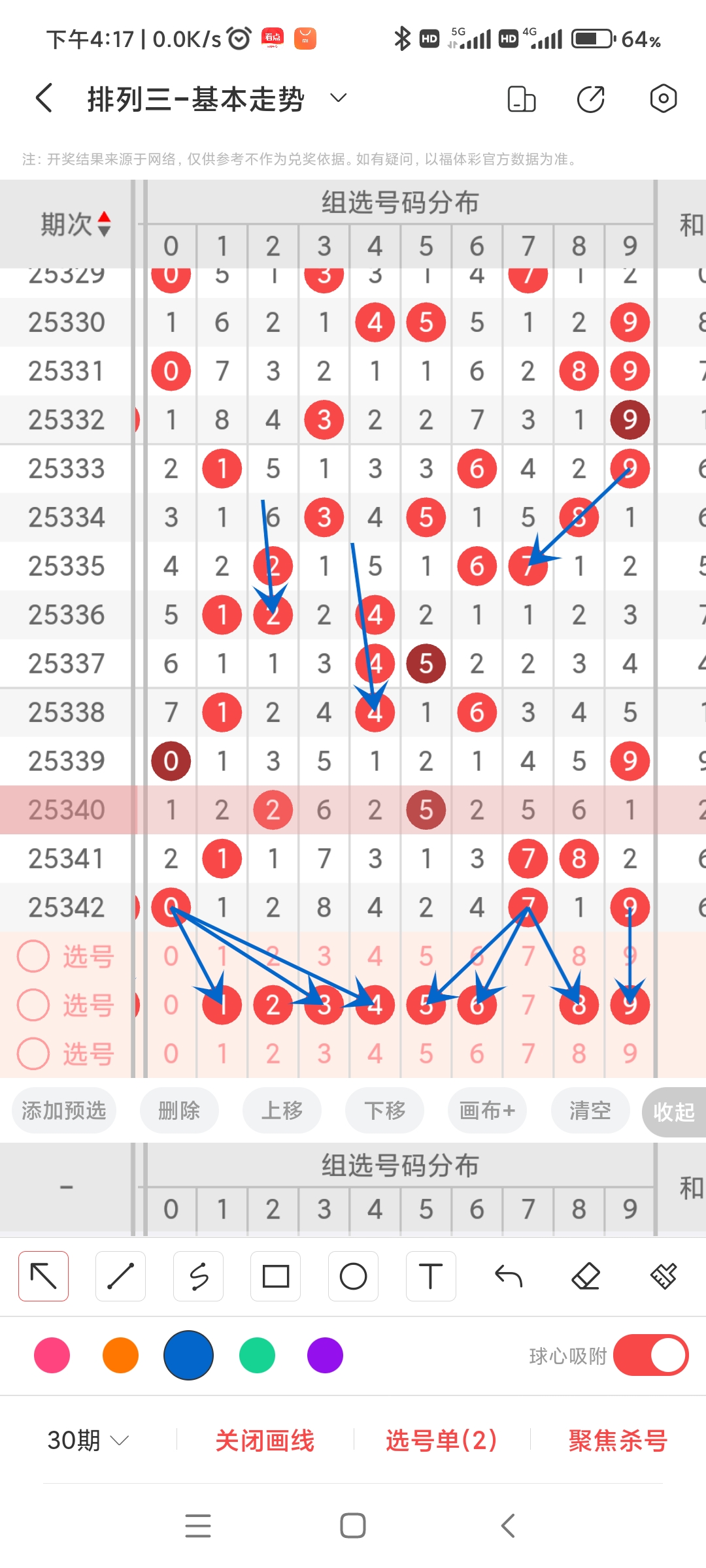Select the eraser tool
The image size is (706, 1568).
[x=586, y=1275]
